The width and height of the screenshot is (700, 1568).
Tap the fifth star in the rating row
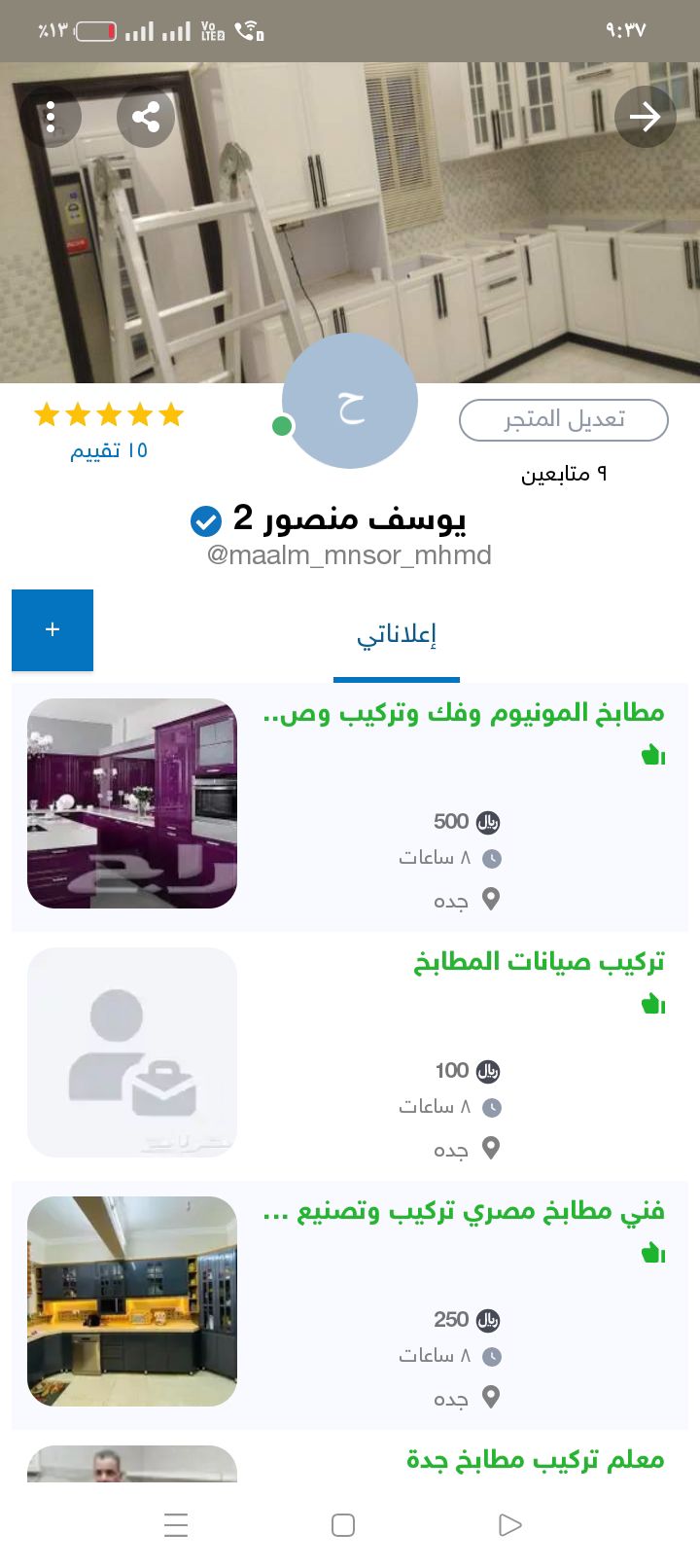click(x=174, y=414)
